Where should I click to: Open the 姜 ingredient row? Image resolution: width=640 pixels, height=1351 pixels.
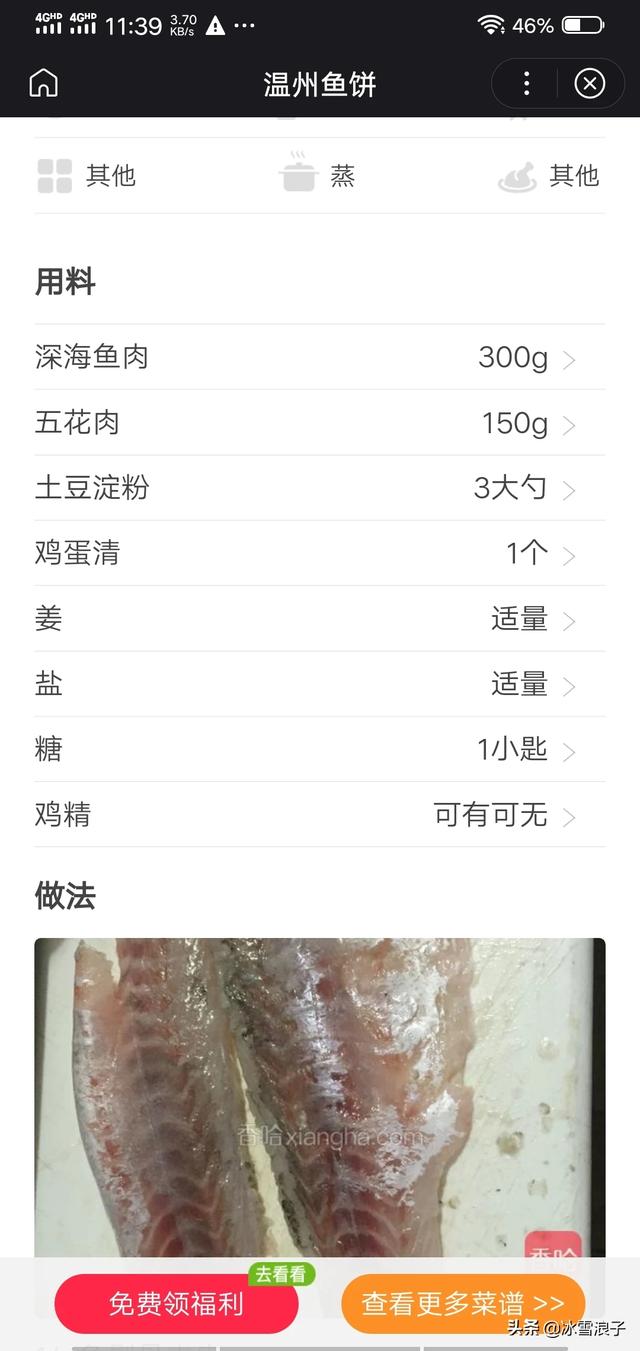point(319,619)
